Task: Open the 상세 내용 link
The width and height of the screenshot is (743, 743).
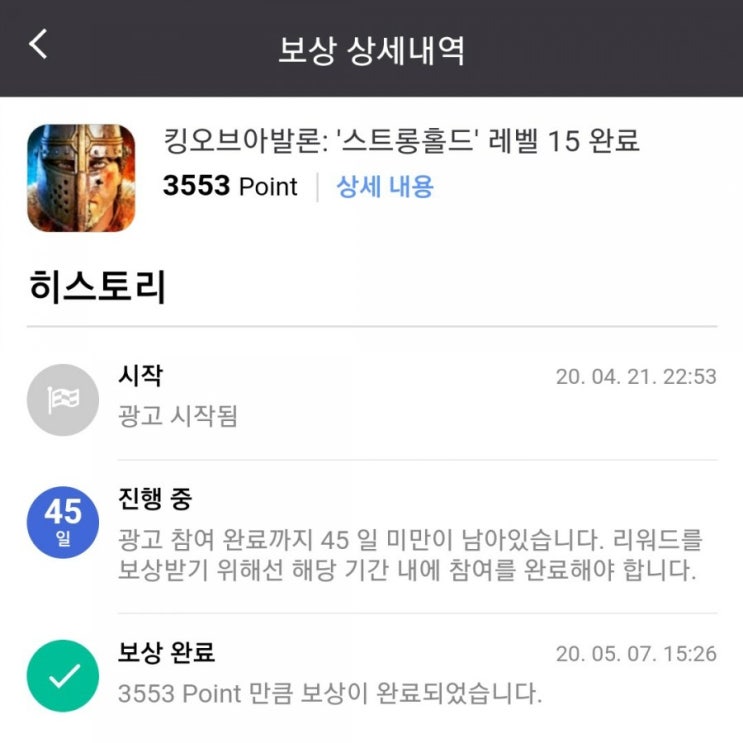Action: pyautogui.click(x=384, y=187)
